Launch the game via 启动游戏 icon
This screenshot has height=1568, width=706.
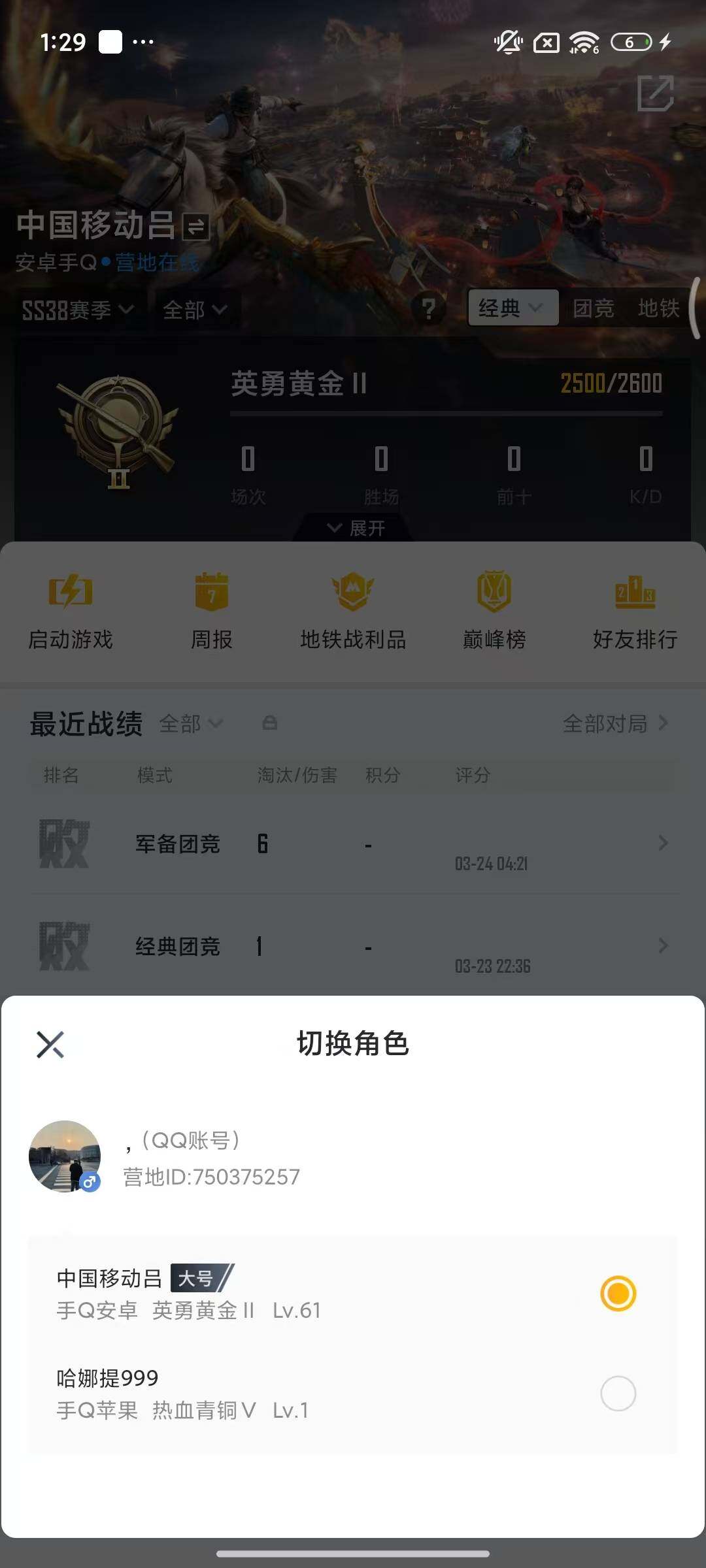tap(71, 608)
